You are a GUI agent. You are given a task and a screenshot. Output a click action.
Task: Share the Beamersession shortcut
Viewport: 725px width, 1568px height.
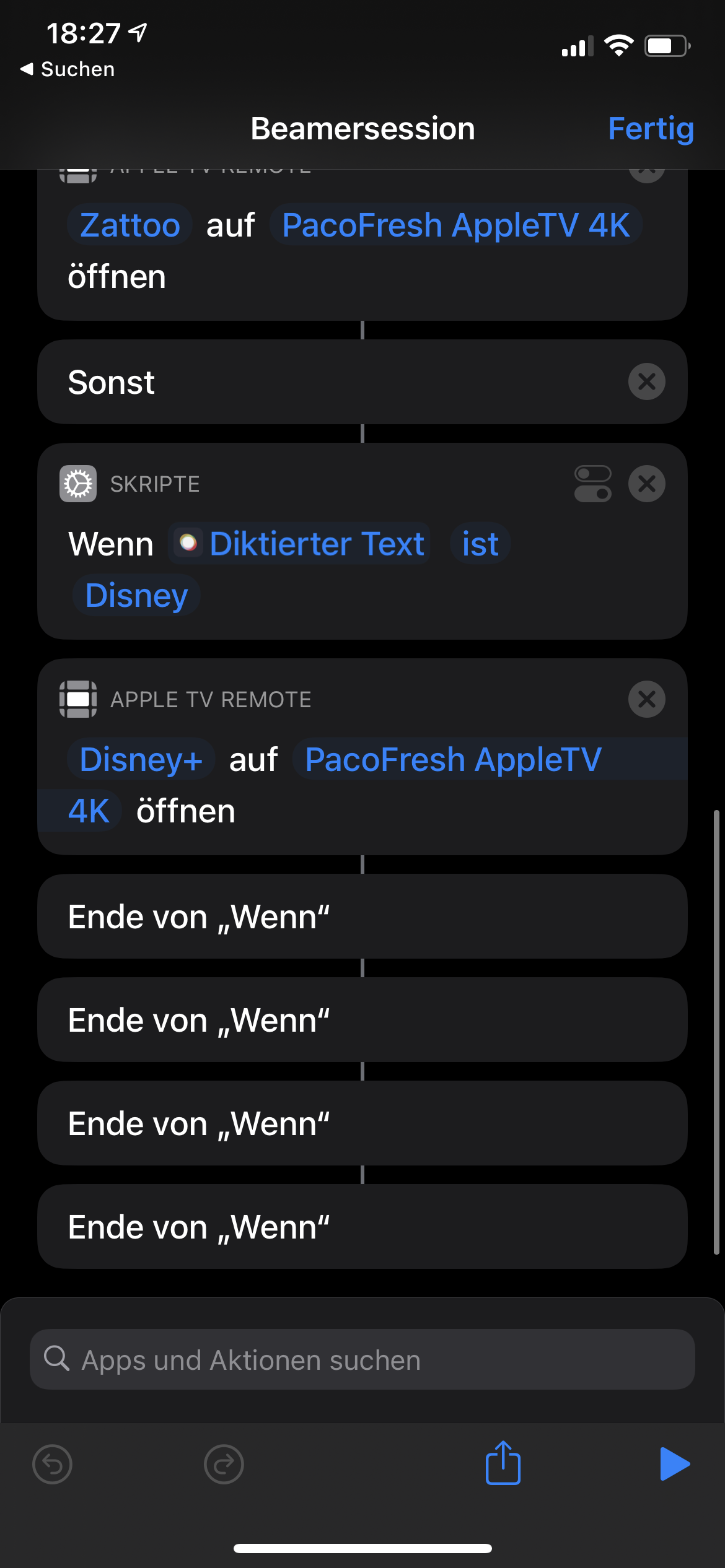coord(503,1463)
